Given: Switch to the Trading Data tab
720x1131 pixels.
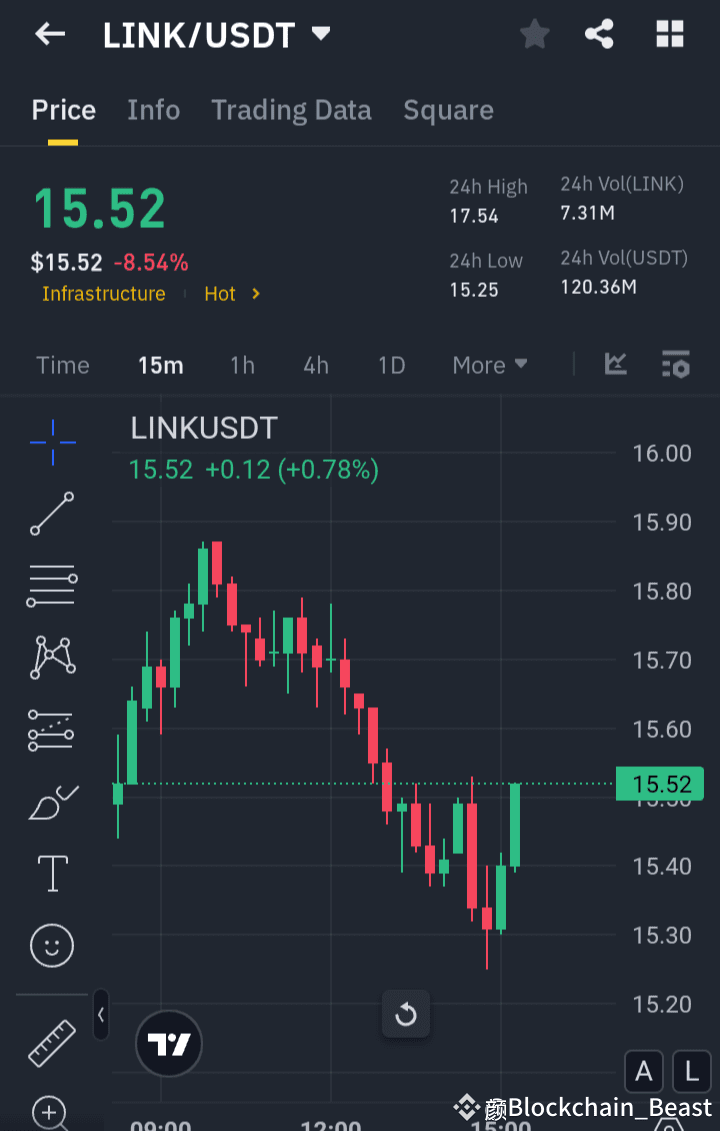Looking at the screenshot, I should [x=291, y=110].
